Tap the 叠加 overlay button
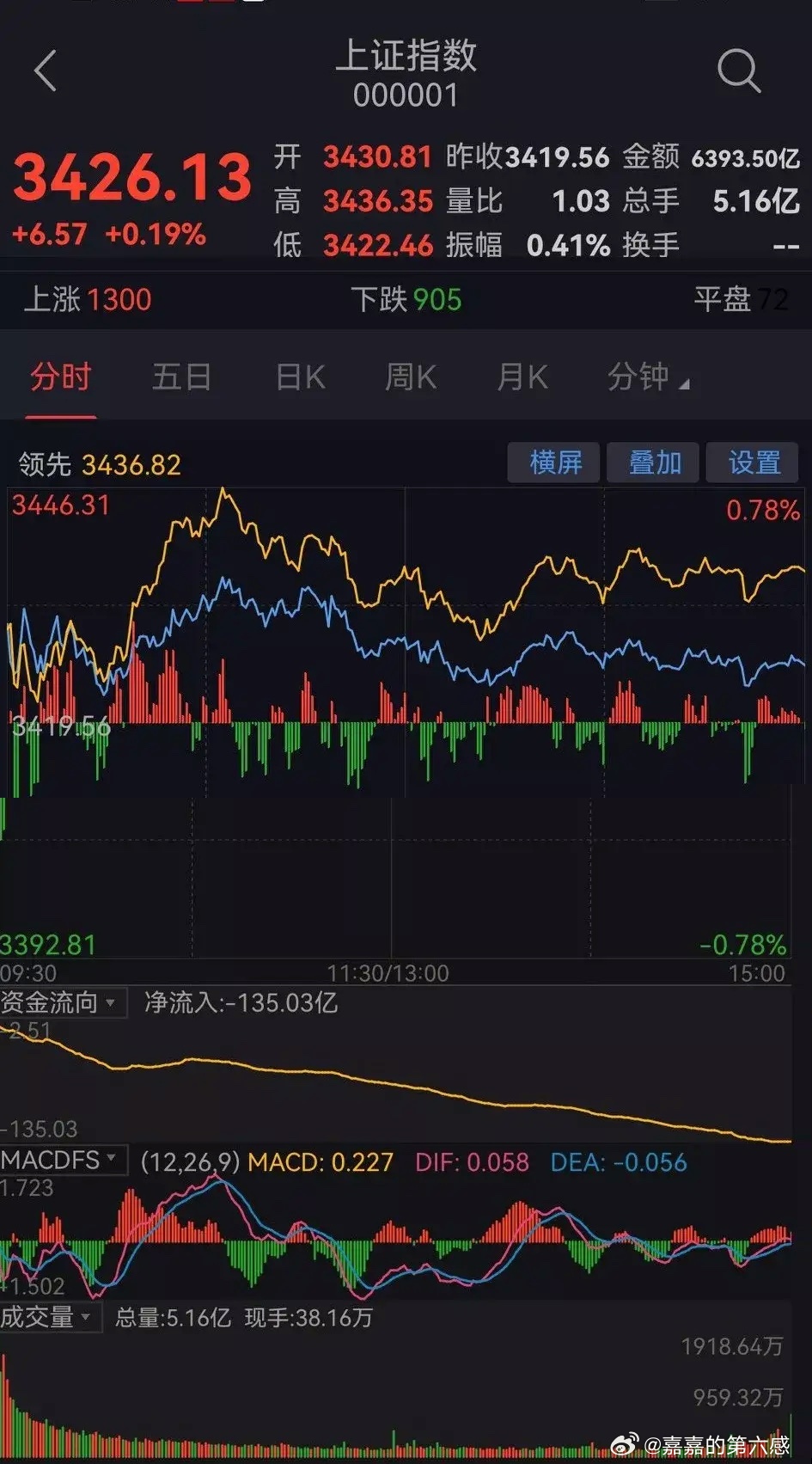 tap(655, 462)
